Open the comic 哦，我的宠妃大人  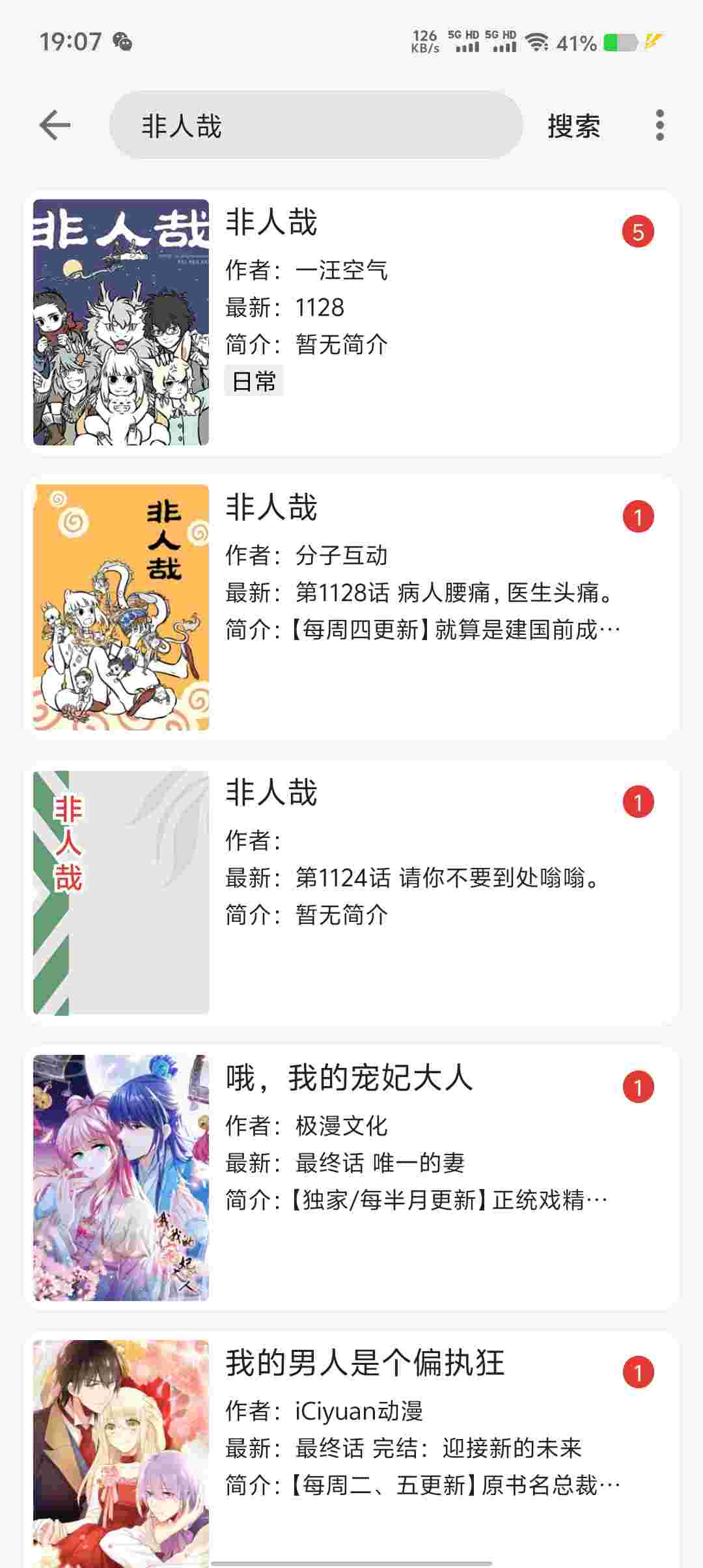(x=351, y=1177)
